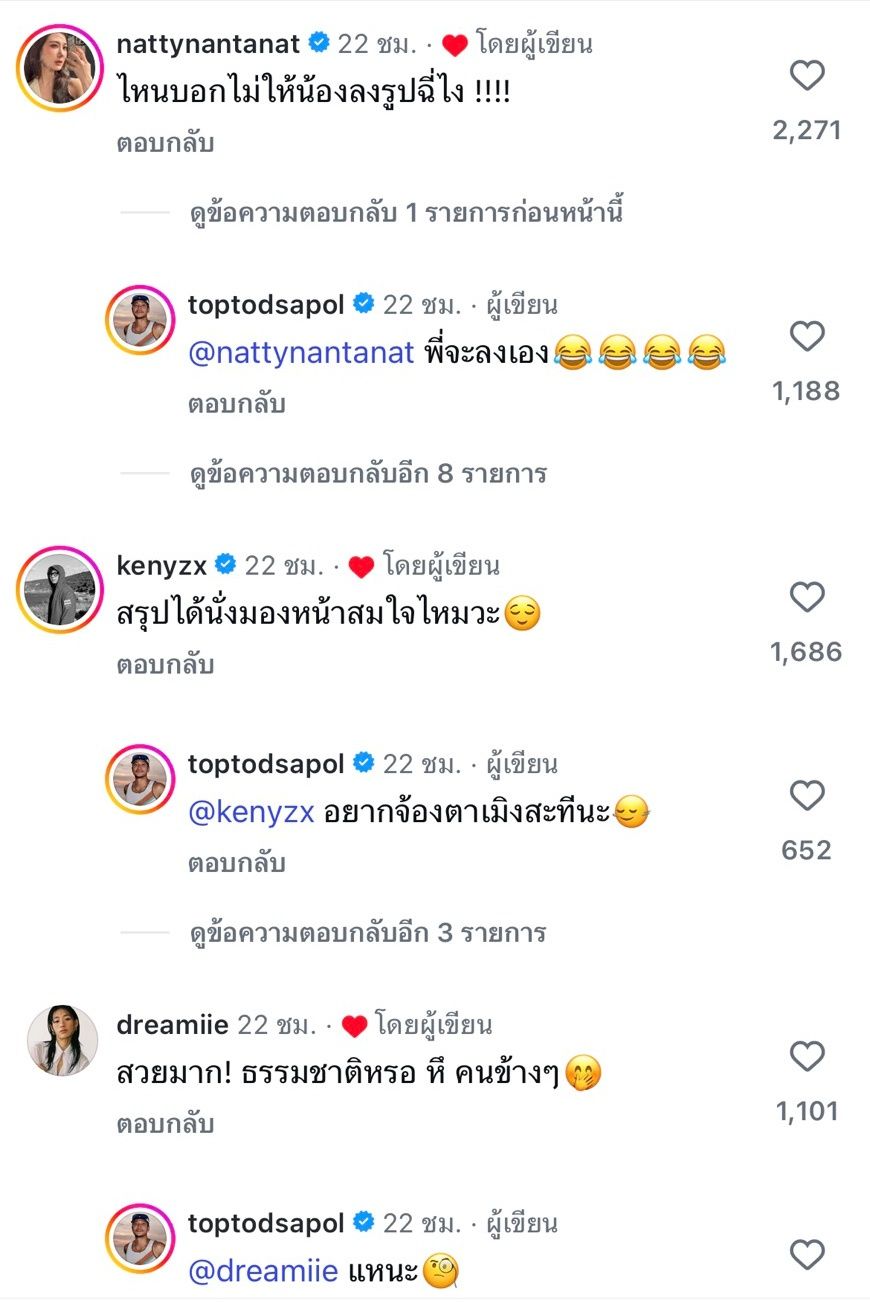Like toptodsapol's reply to dreamiie
This screenshot has width=870, height=1302.
click(806, 1255)
